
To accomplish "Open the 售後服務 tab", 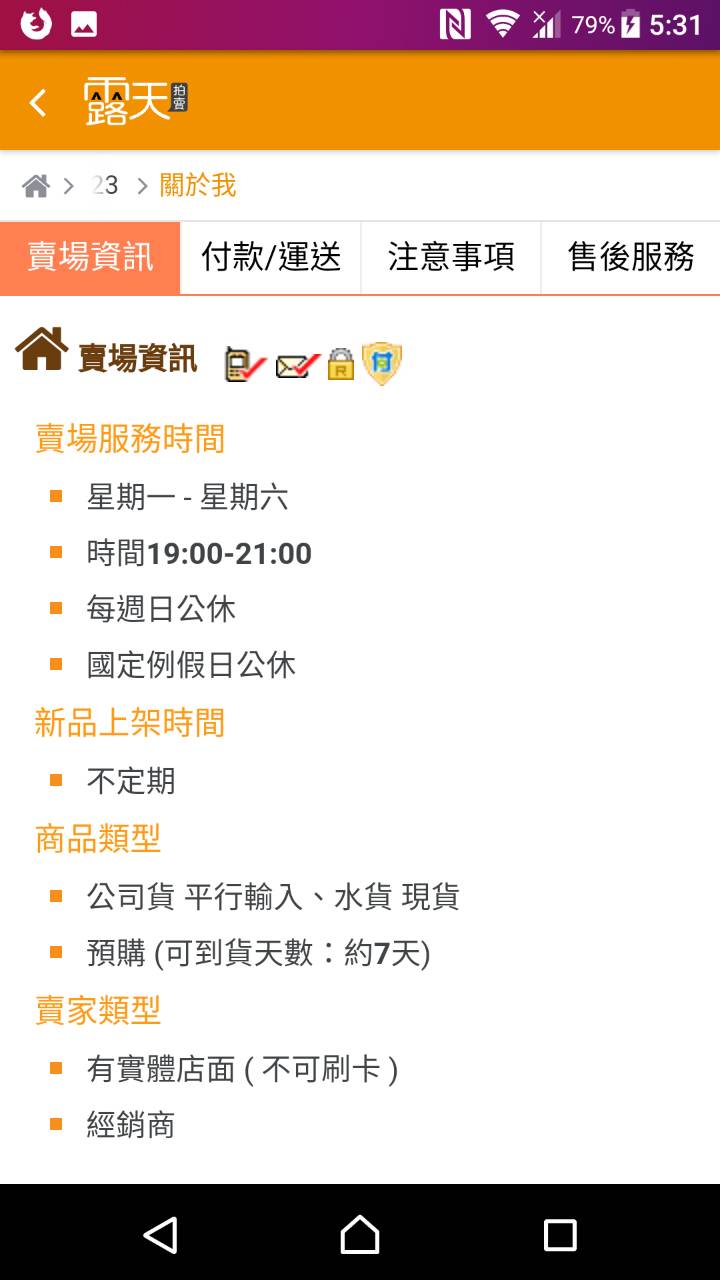I will click(630, 258).
